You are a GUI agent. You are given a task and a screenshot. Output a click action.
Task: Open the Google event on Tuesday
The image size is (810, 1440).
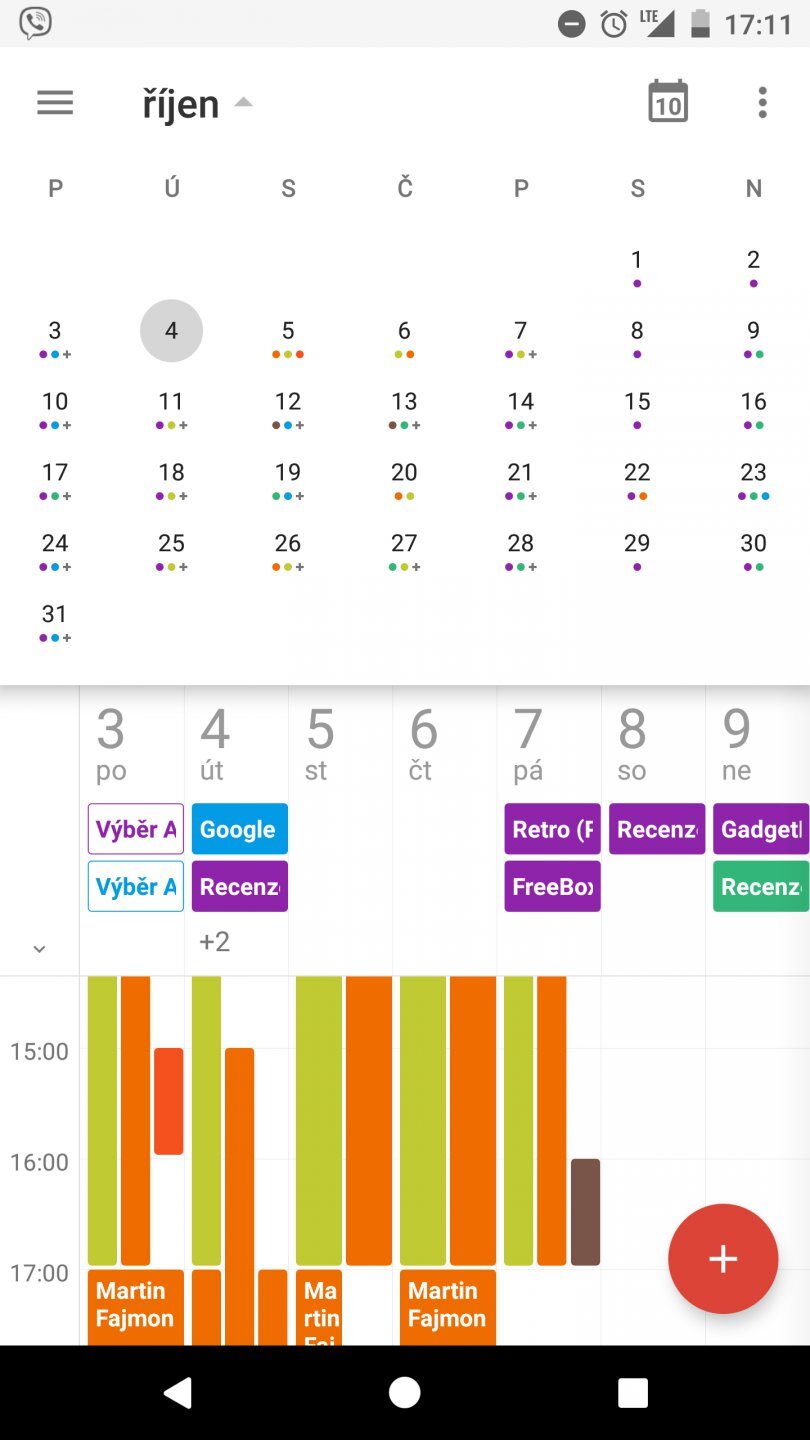point(239,829)
